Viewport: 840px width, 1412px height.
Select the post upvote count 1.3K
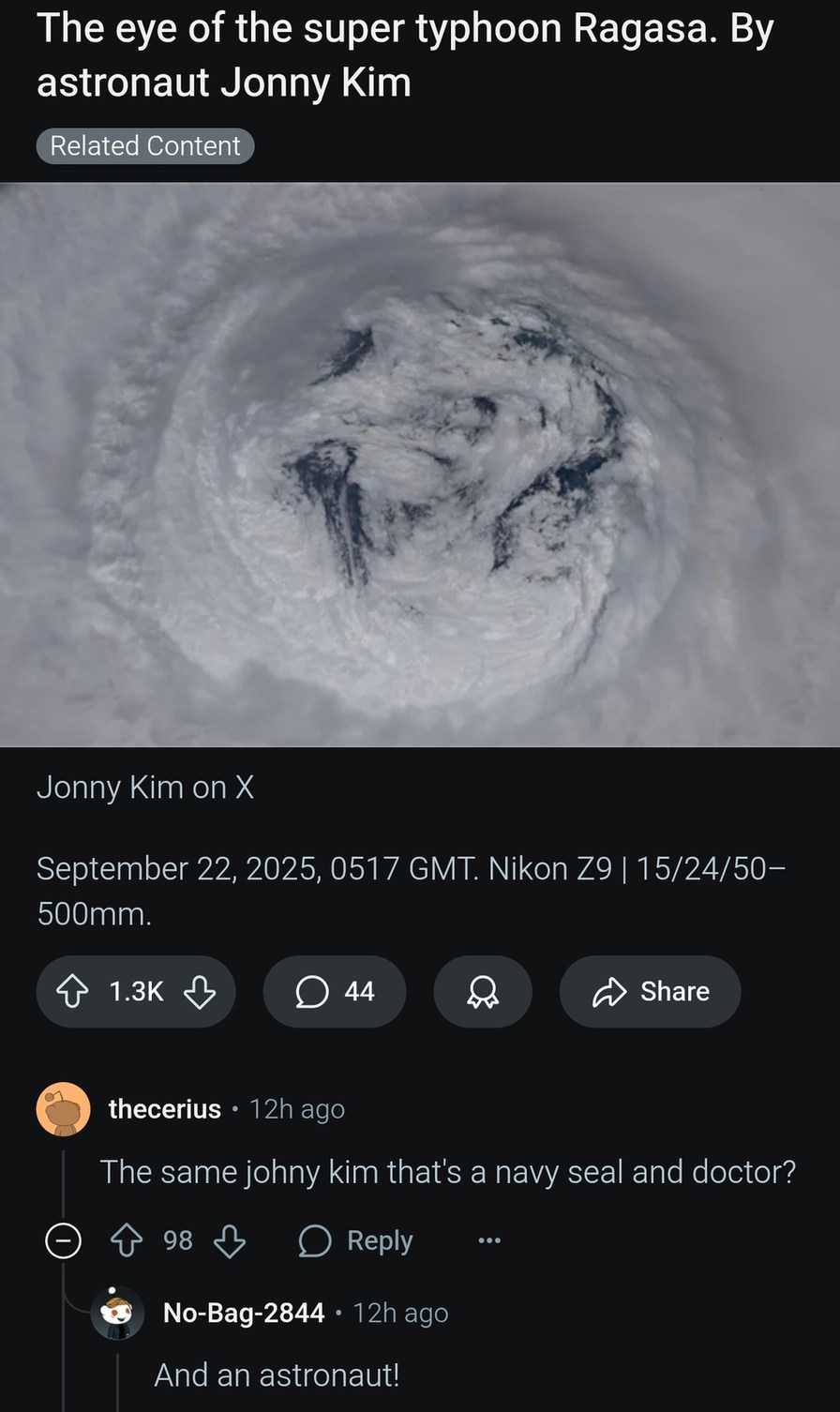[x=137, y=991]
